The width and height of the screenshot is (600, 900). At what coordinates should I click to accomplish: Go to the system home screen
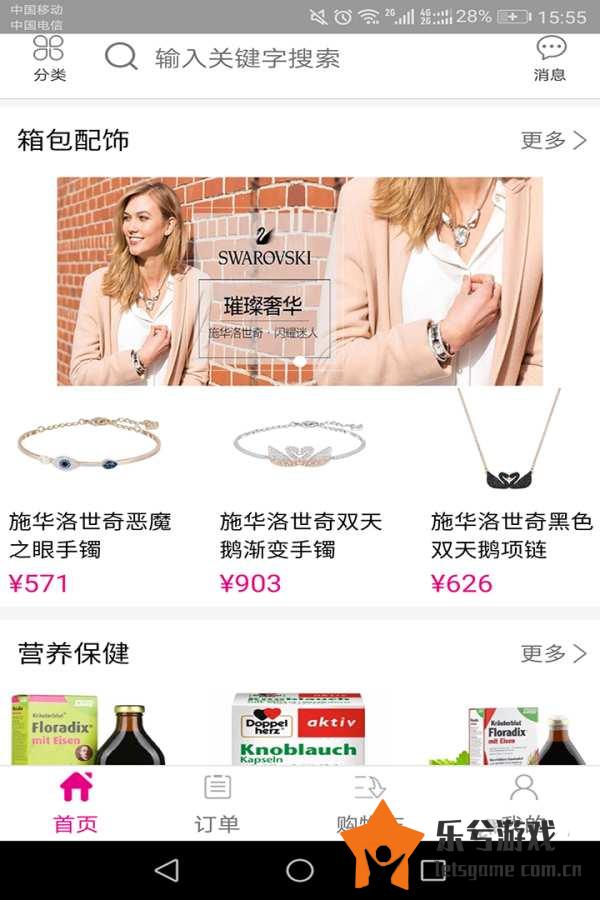click(x=300, y=870)
